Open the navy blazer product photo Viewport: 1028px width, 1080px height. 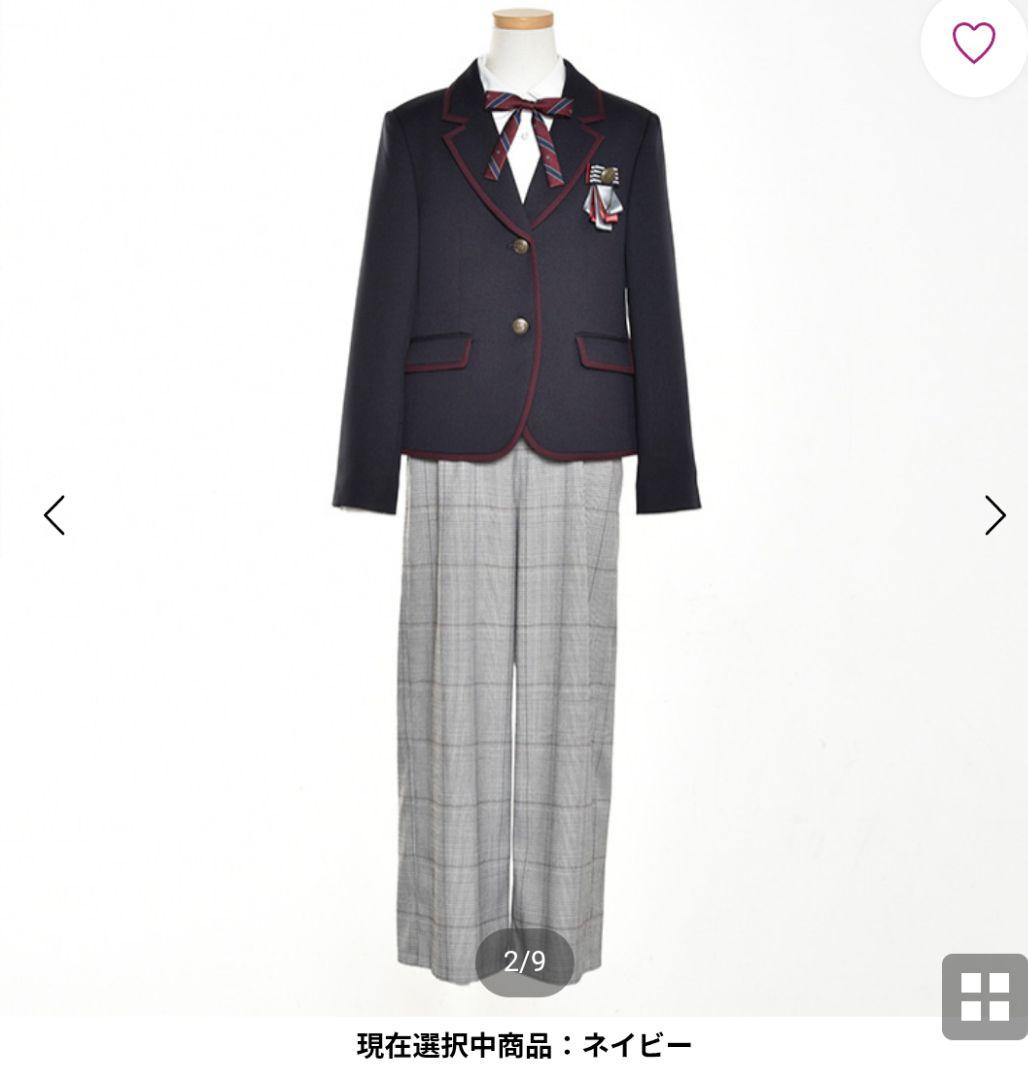pos(516,500)
